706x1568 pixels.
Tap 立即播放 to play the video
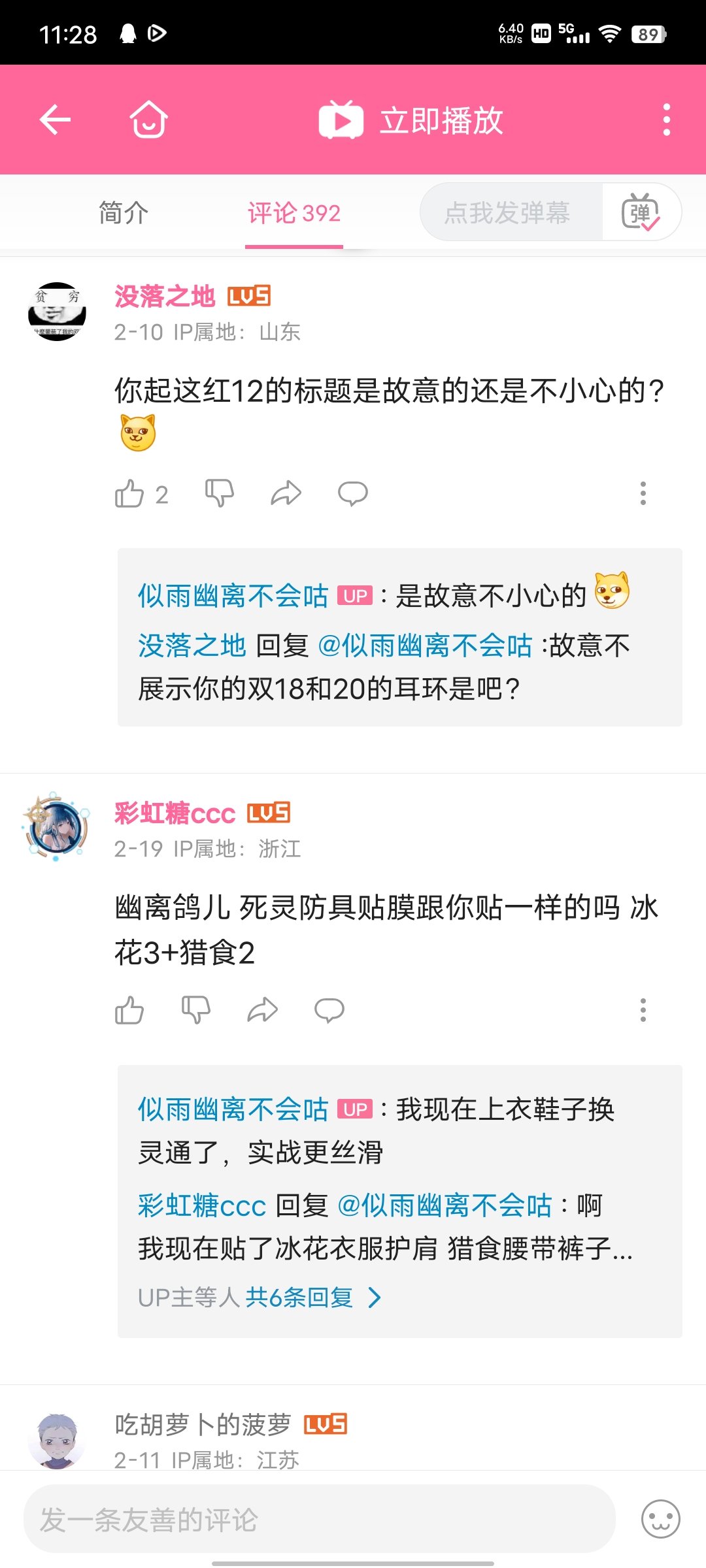(x=411, y=120)
